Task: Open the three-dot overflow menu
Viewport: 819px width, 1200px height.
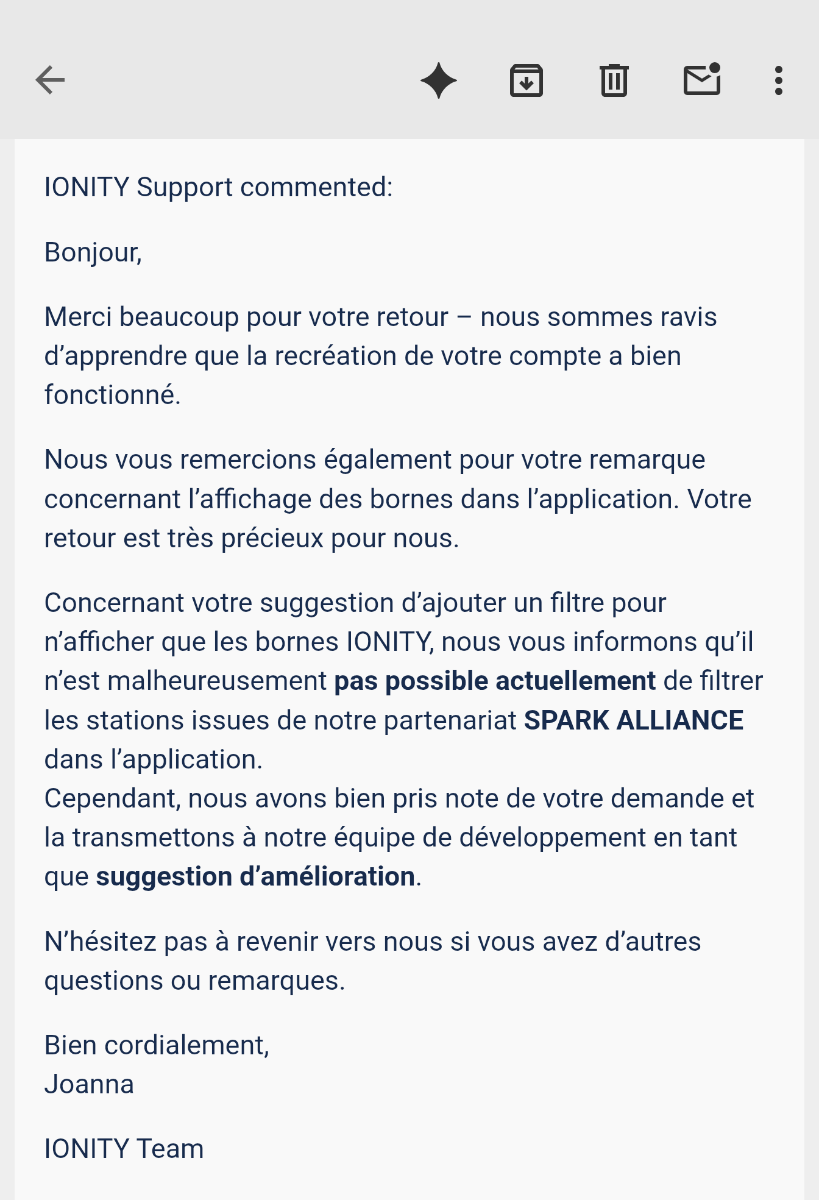Action: 778,80
